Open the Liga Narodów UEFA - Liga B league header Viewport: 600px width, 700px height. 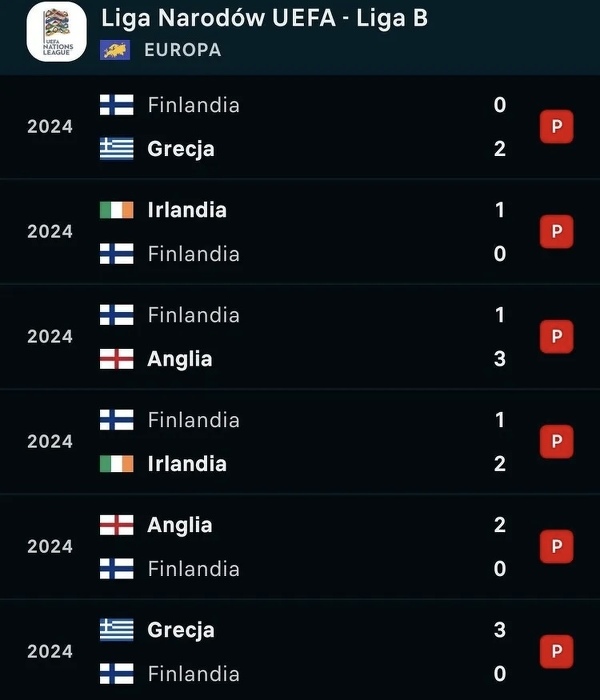[x=264, y=20]
